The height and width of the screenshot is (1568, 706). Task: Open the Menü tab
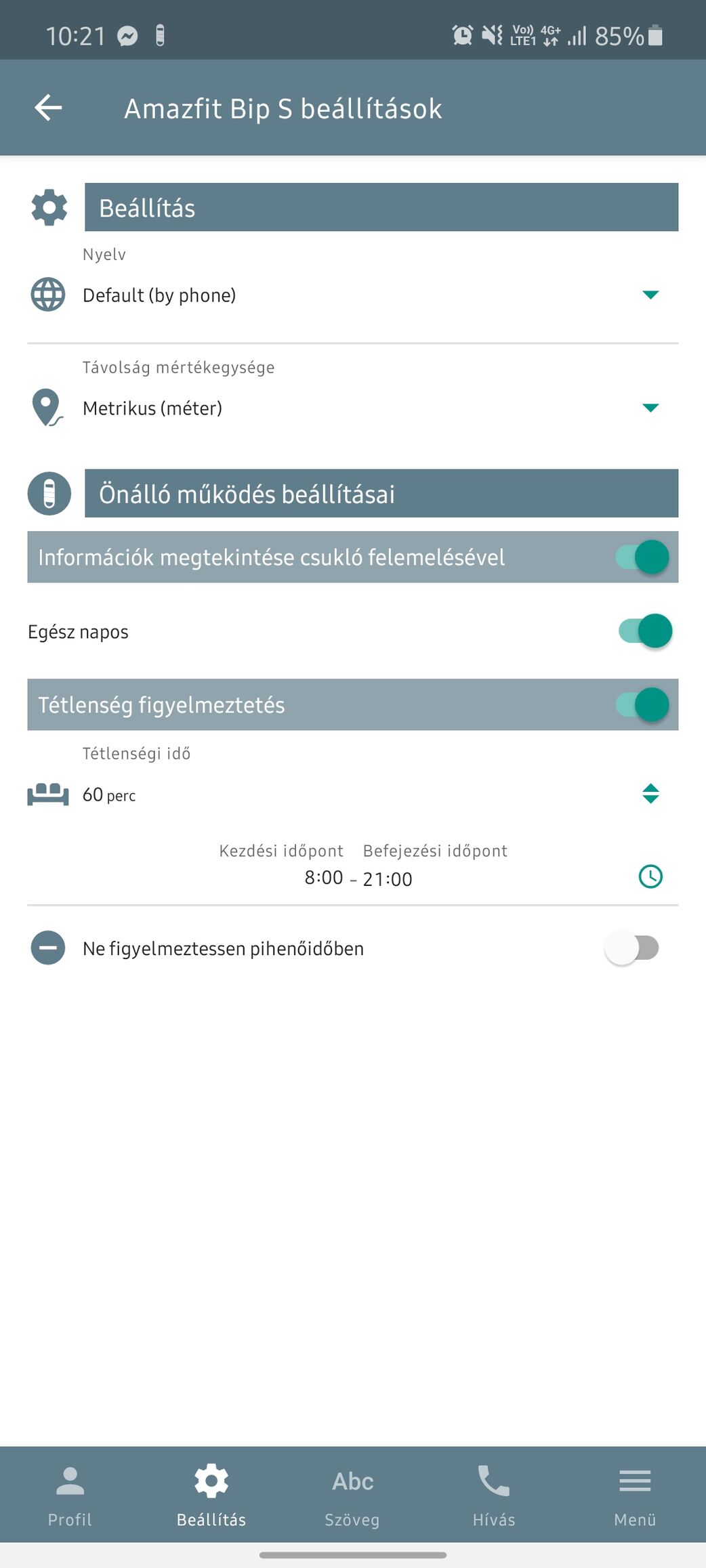[635, 1496]
